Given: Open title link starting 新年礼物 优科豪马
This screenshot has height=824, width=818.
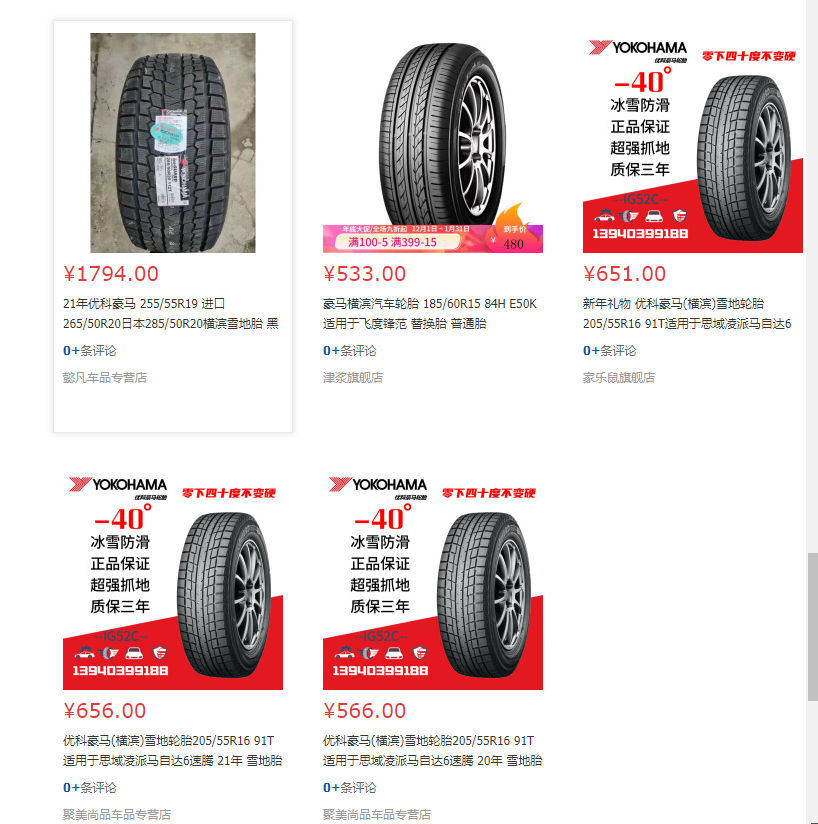Looking at the screenshot, I should 688,313.
